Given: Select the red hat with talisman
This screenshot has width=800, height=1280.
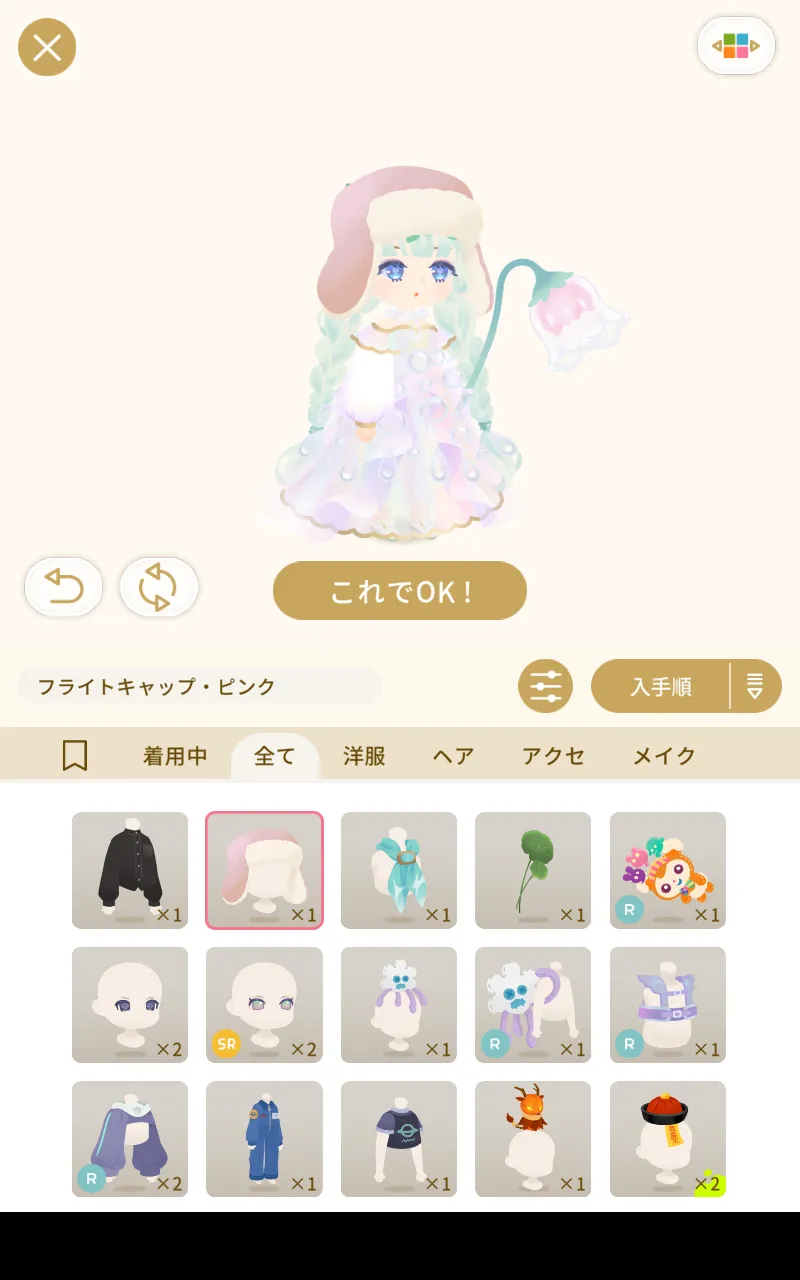Looking at the screenshot, I should (x=667, y=1138).
